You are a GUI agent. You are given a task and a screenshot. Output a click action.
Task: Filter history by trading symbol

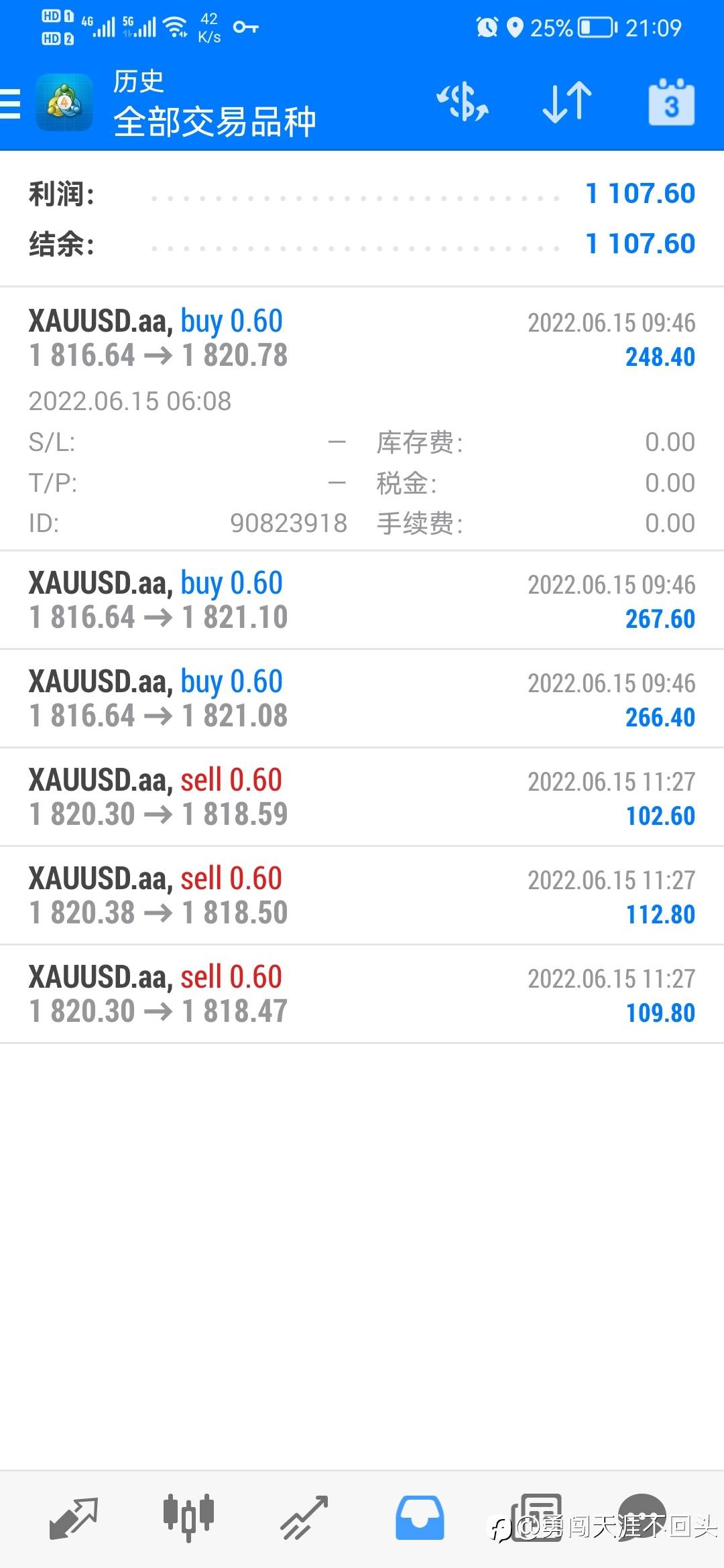pyautogui.click(x=463, y=103)
